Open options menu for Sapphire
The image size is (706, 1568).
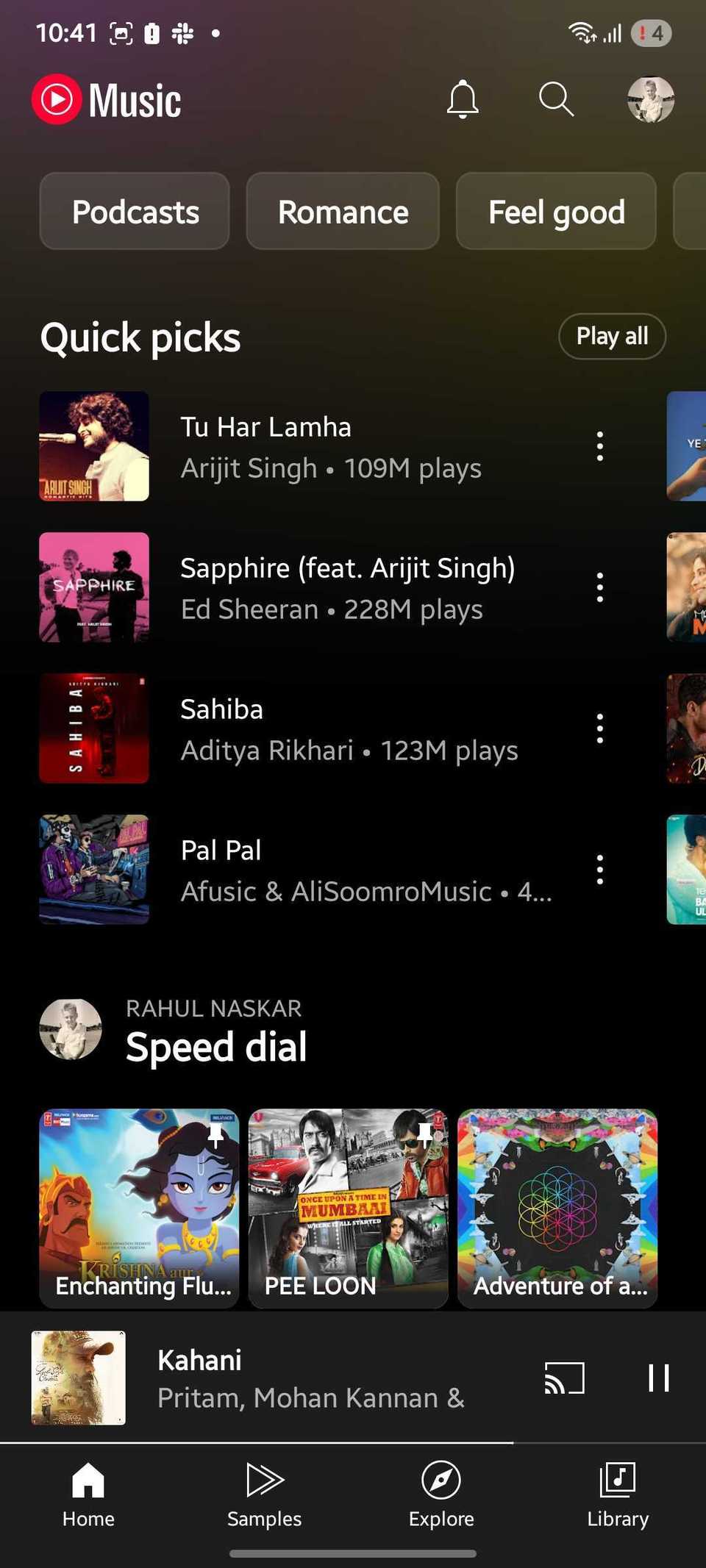click(x=599, y=587)
